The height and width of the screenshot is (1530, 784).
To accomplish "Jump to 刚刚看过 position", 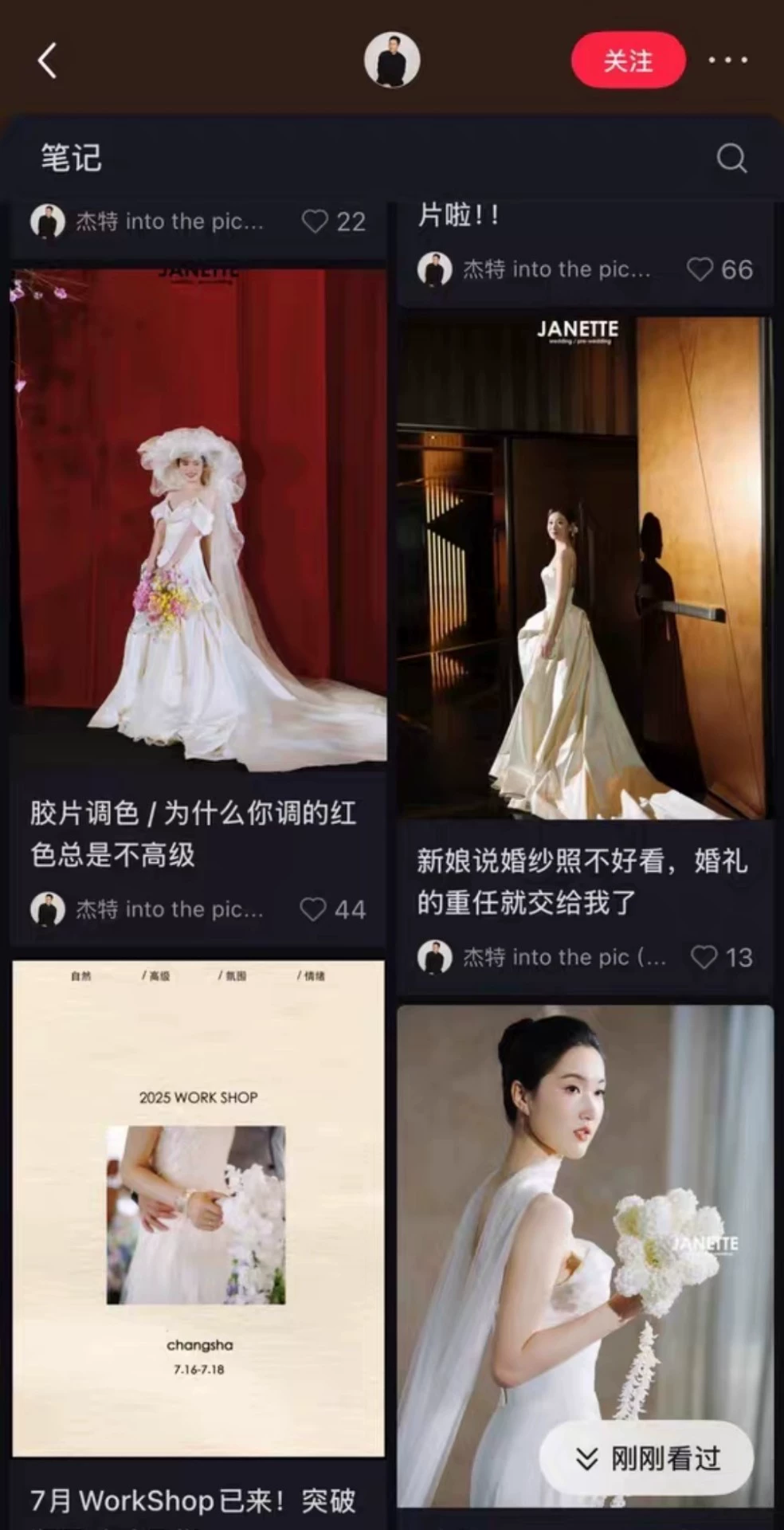I will (x=647, y=1459).
